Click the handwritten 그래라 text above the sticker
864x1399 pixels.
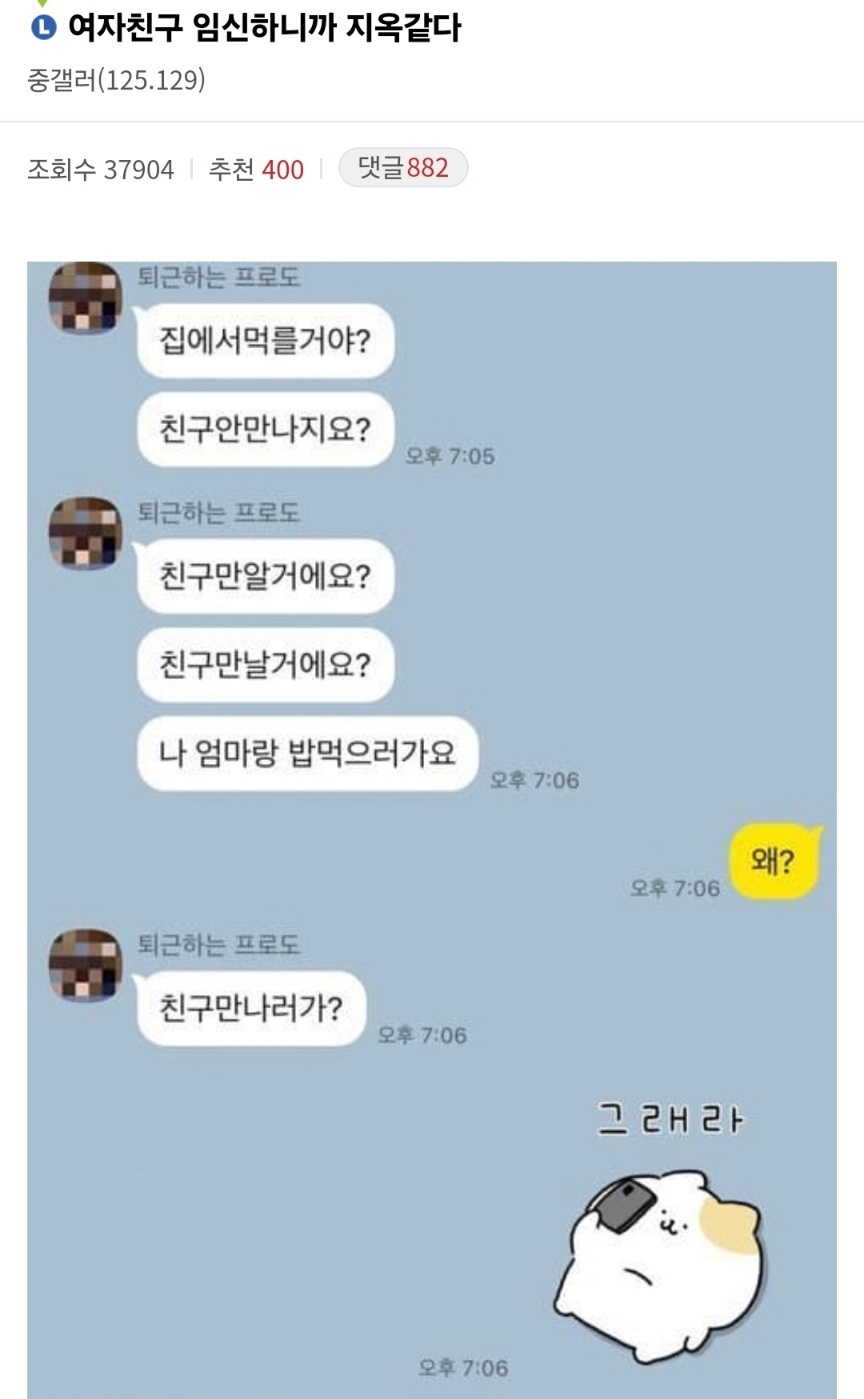672,1119
